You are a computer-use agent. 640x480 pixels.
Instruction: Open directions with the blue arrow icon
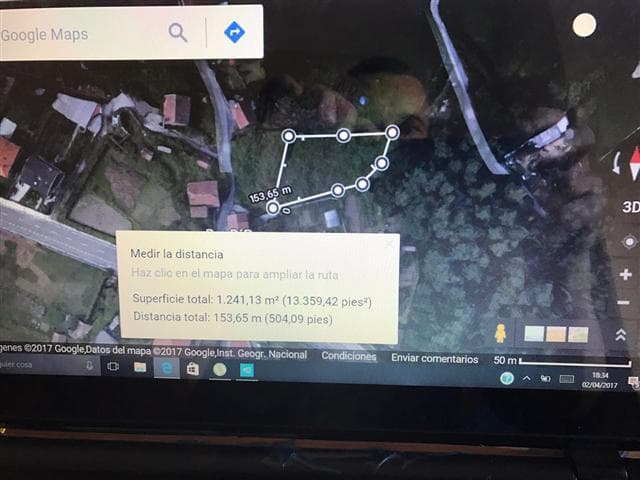(235, 33)
